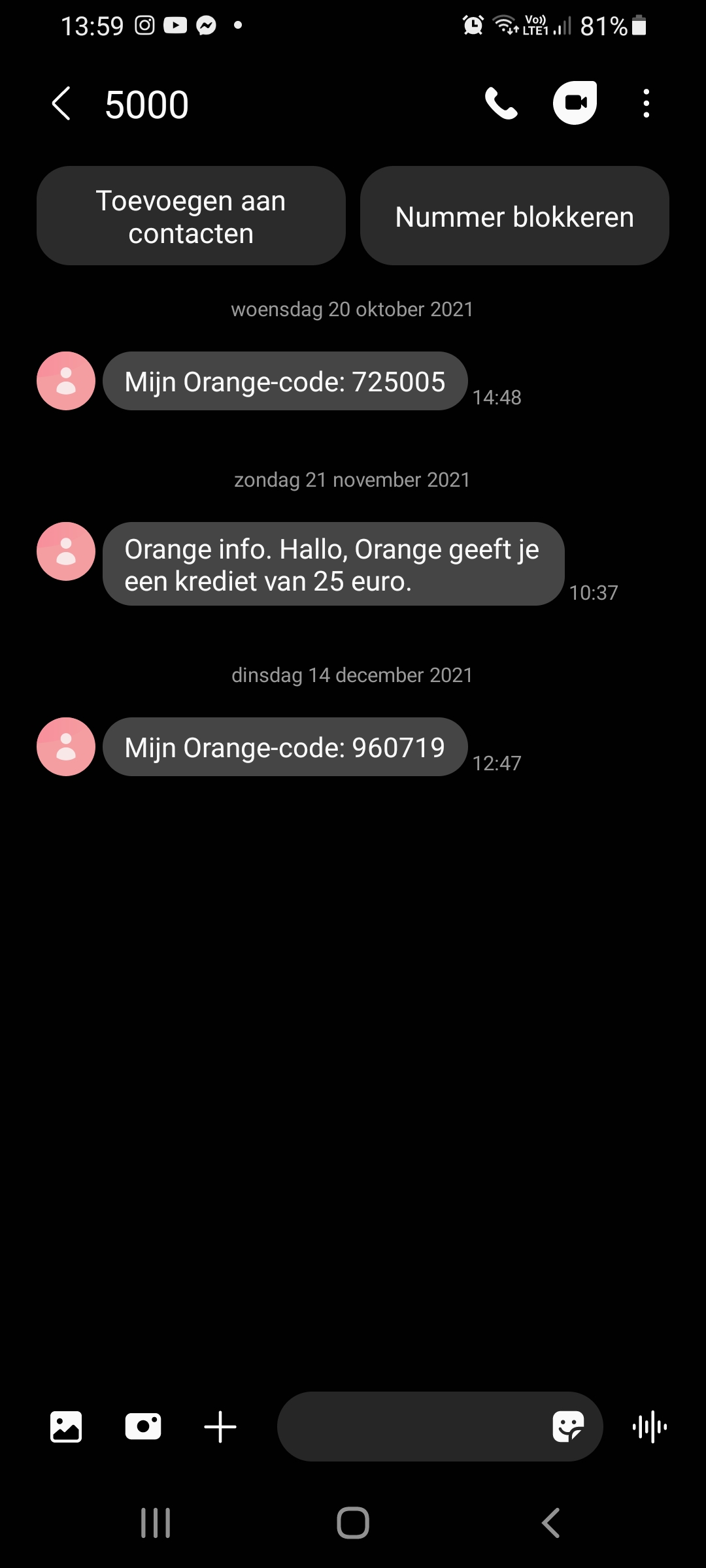706x1568 pixels.
Task: Go to the home screen
Action: [x=353, y=1523]
